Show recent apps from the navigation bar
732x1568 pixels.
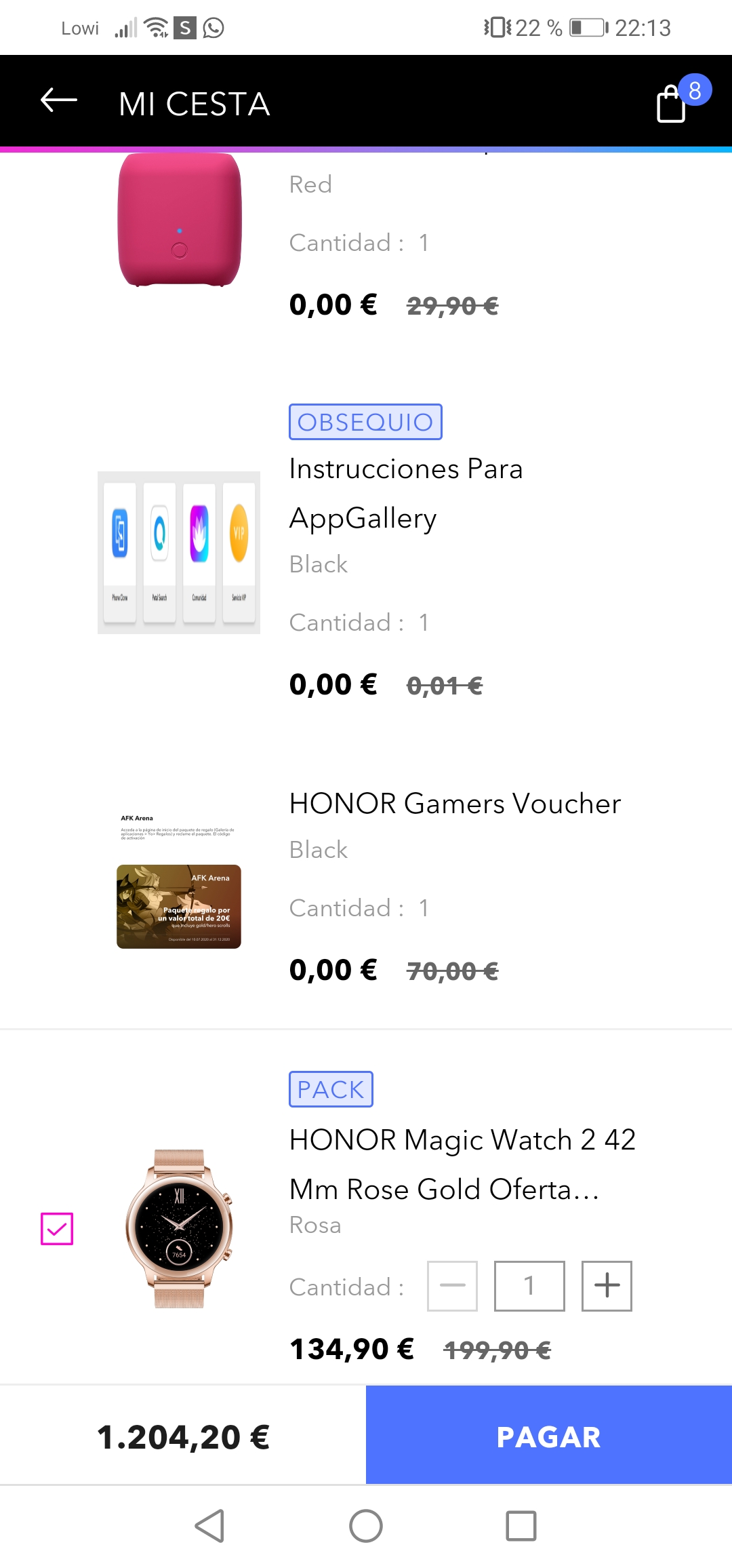pos(521,1526)
